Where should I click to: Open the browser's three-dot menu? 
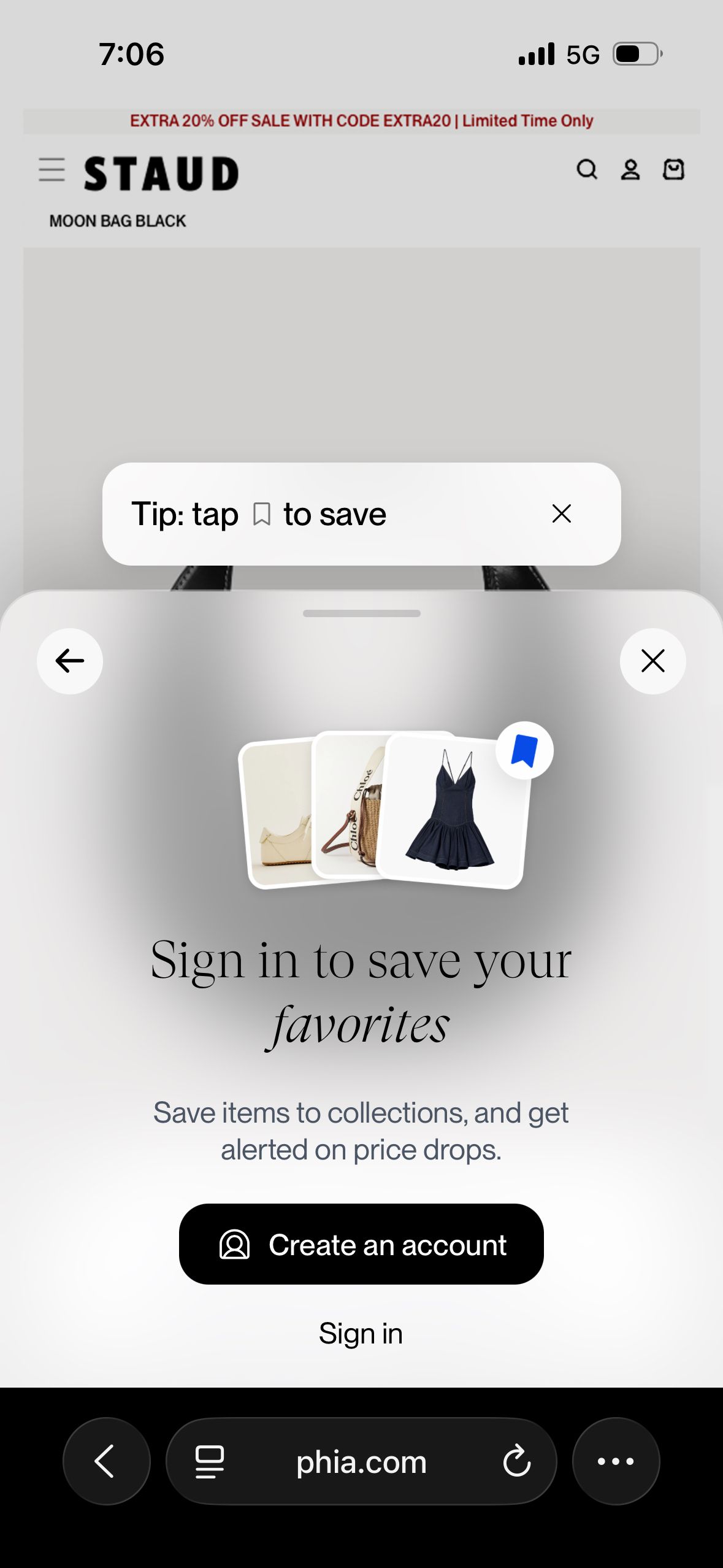coord(616,1461)
